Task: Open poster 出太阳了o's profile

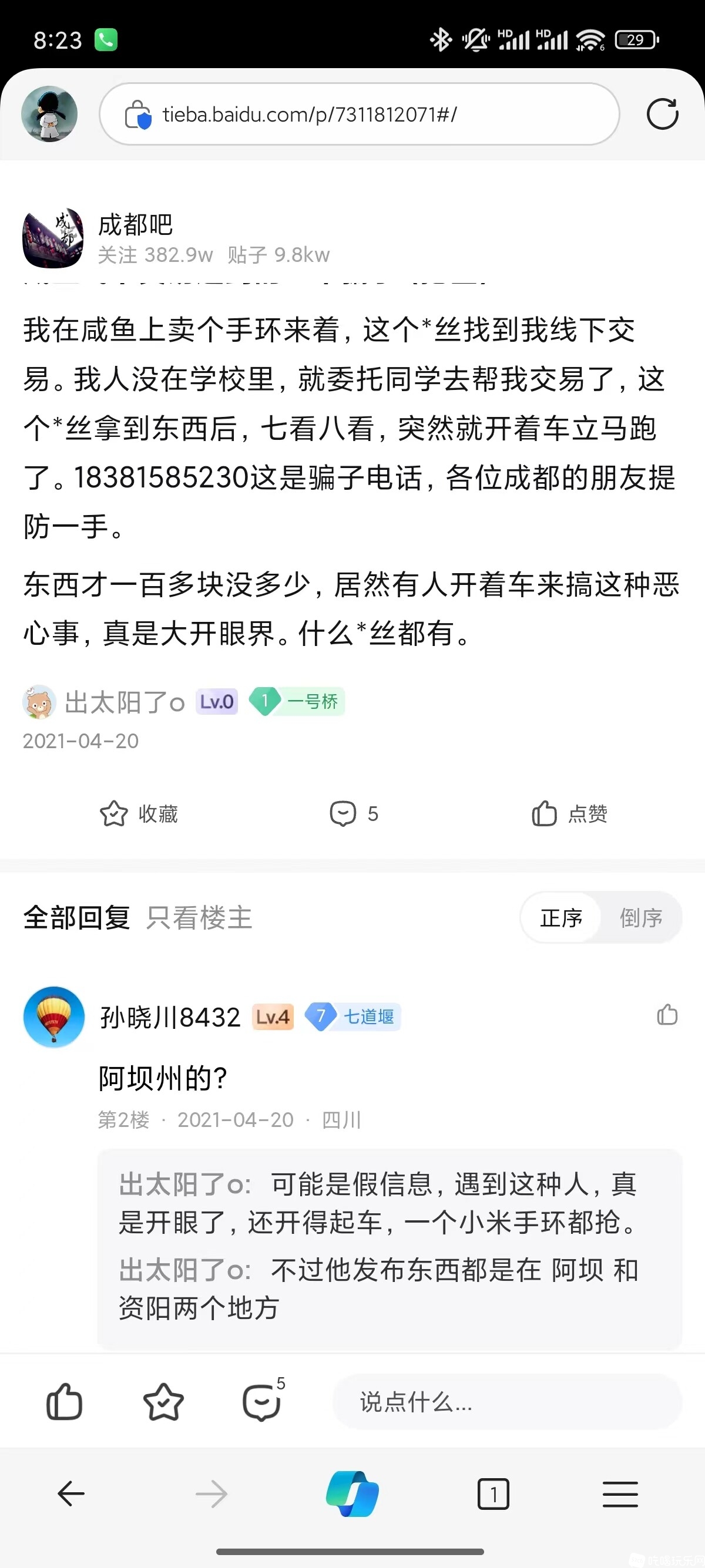Action: 123,702
